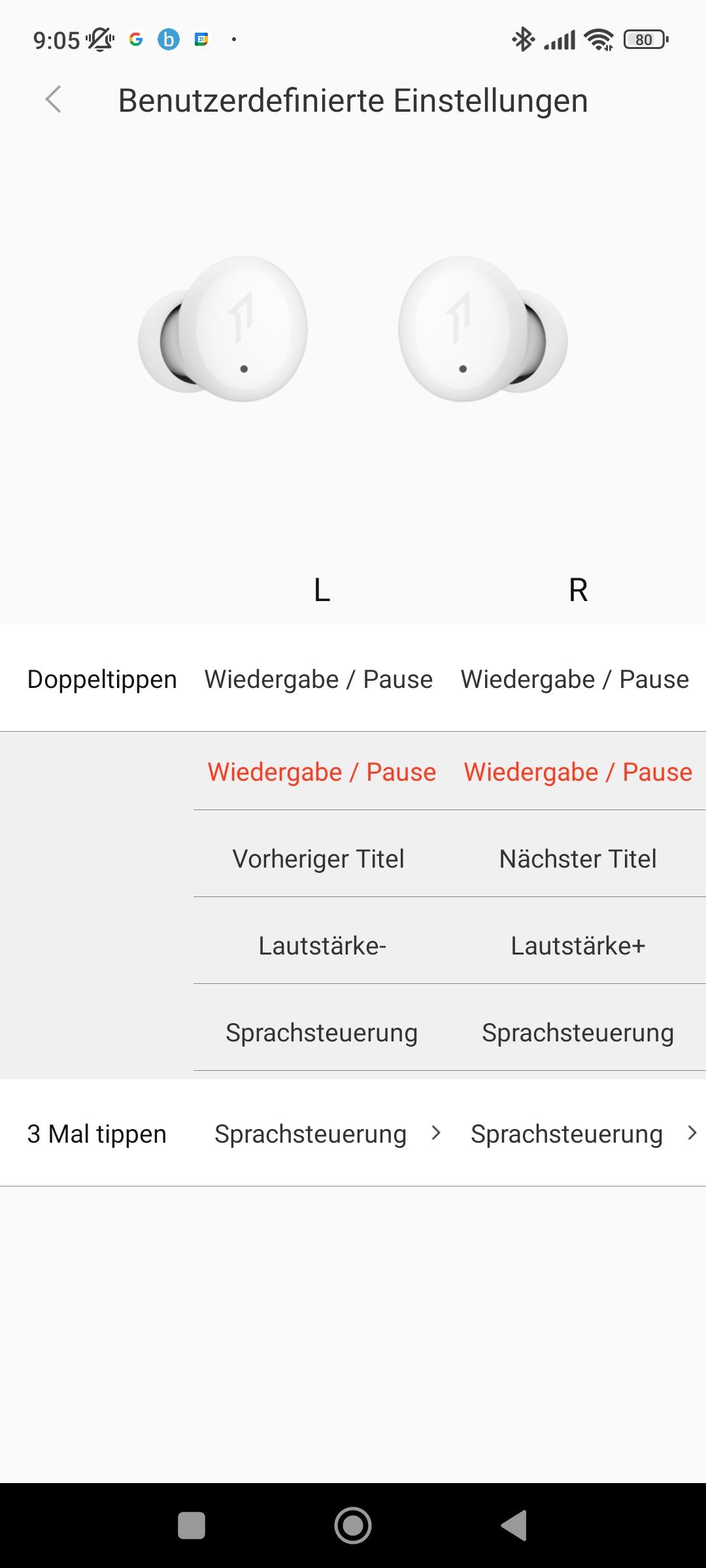
Task: Go back from Benutzerdefinierte Einstellungen
Action: pyautogui.click(x=54, y=100)
